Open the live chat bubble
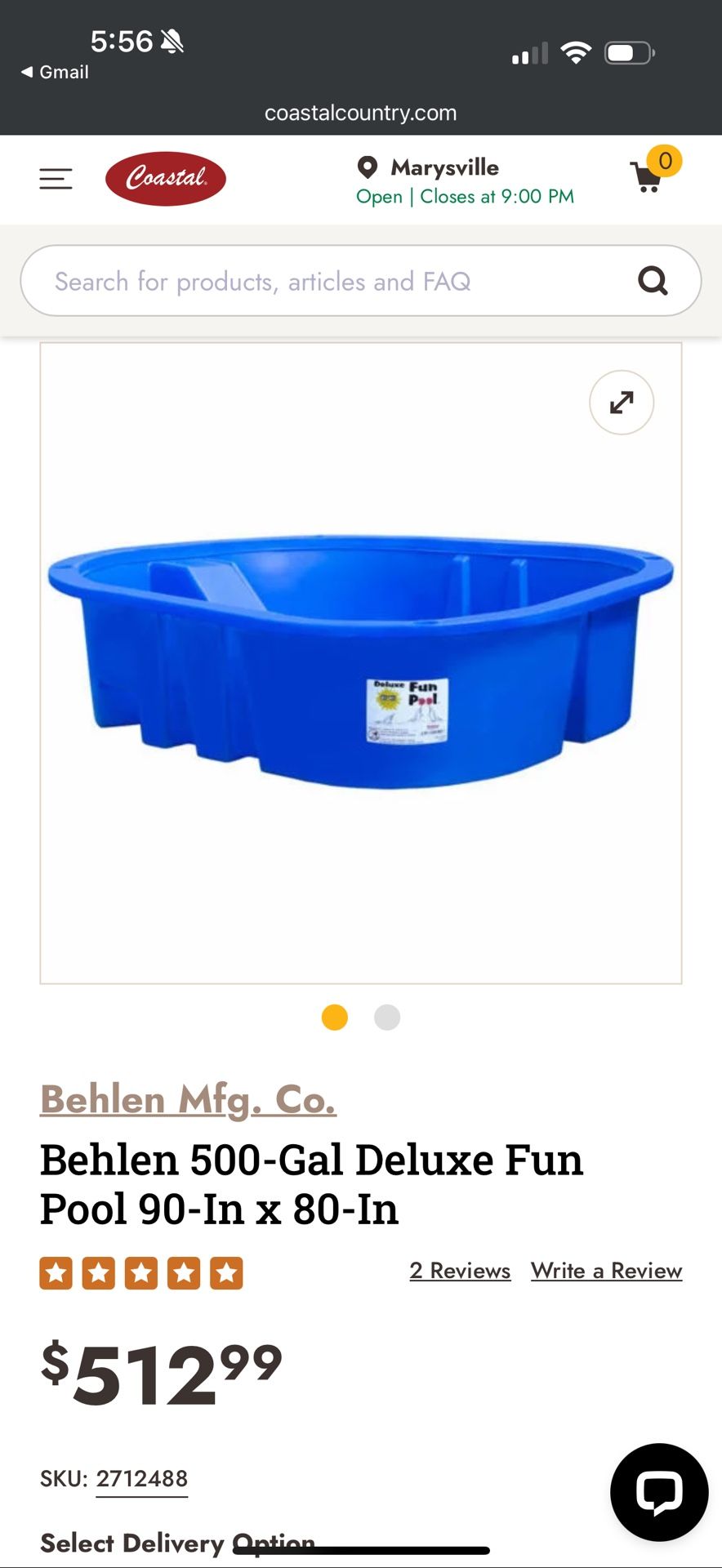The image size is (722, 1568). 659,1492
